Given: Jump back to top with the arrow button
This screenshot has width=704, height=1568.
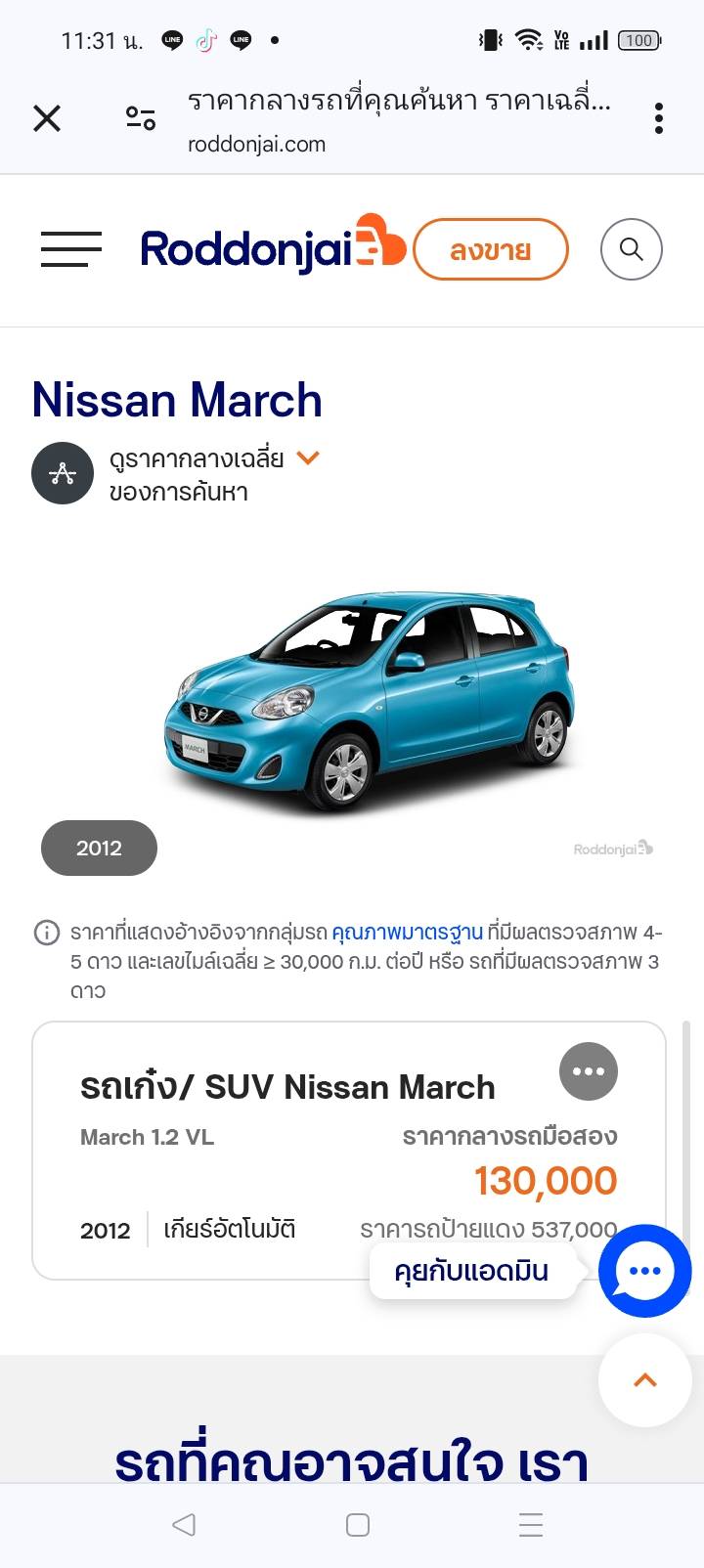Looking at the screenshot, I should pyautogui.click(x=645, y=1380).
